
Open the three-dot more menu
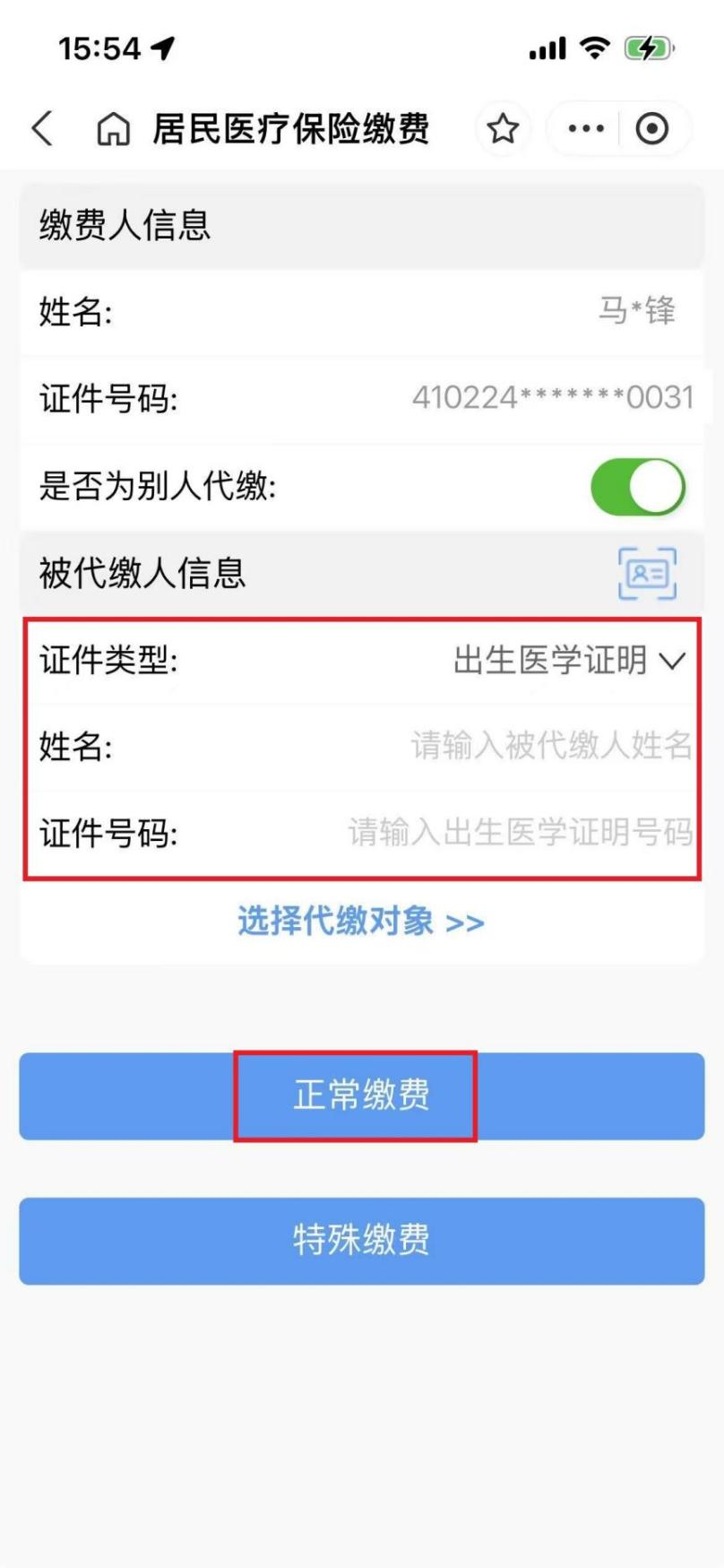coord(586,129)
